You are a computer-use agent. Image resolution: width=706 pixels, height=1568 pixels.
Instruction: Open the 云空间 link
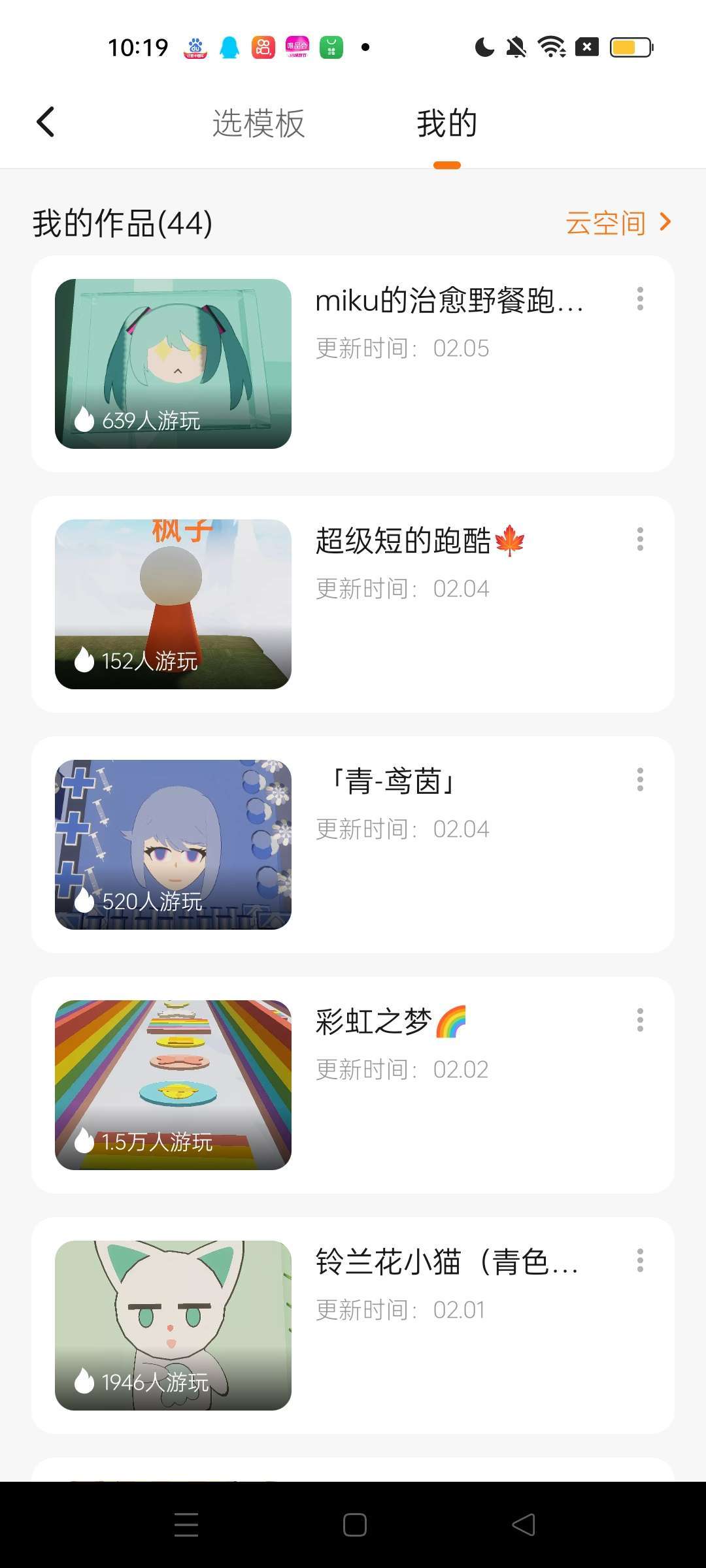(x=617, y=223)
